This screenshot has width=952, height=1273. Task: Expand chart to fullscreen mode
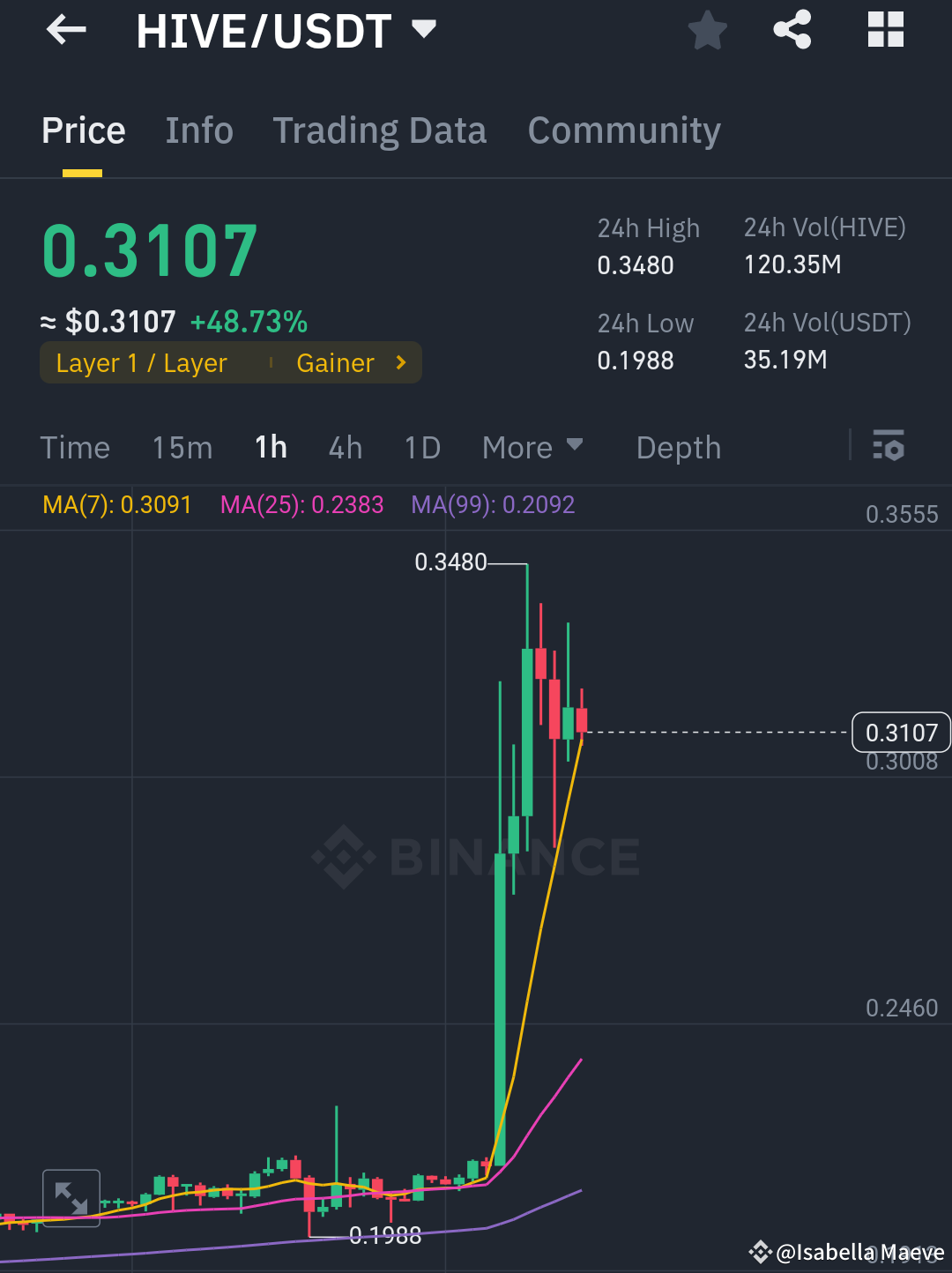71,1197
